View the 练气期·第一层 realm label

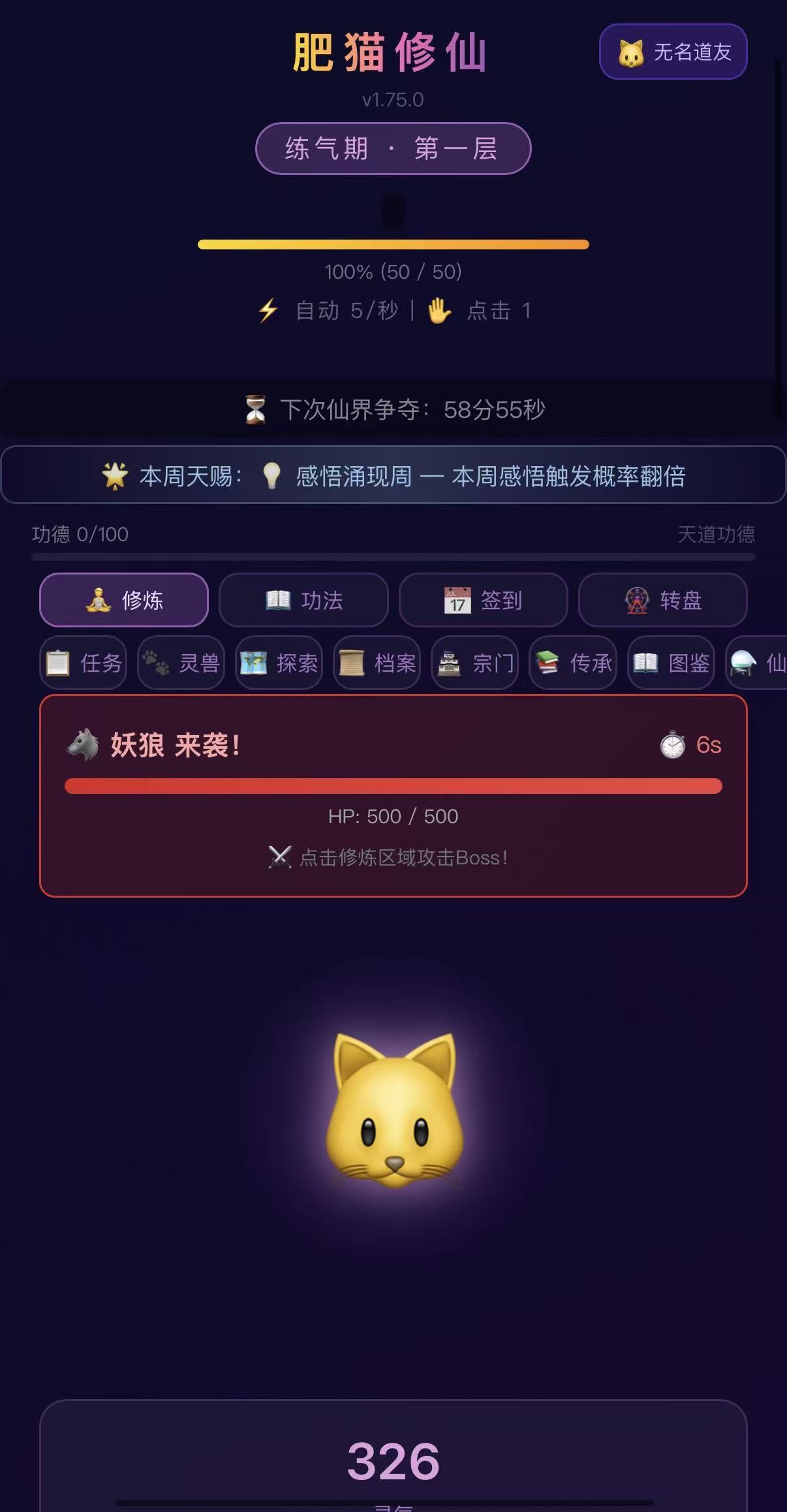(393, 149)
